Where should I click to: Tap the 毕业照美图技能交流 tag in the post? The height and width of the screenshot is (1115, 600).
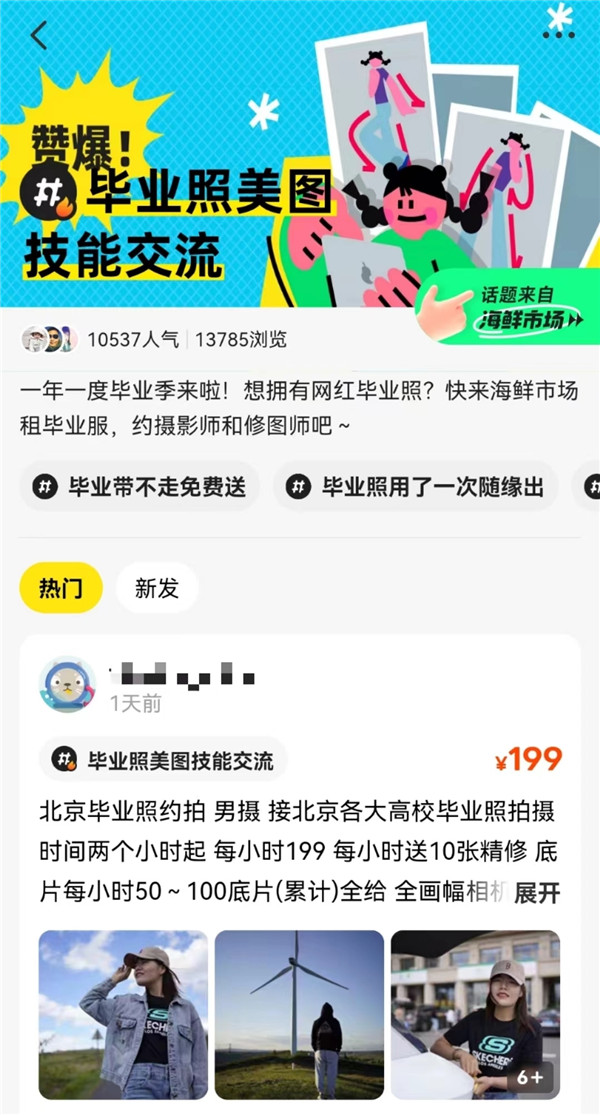coord(164,759)
